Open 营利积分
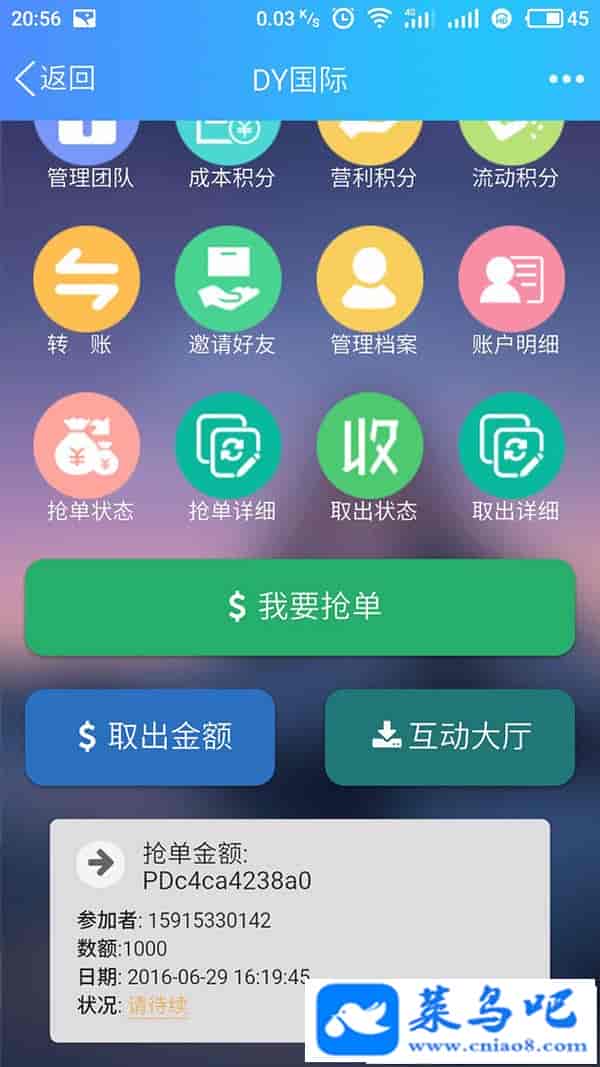The width and height of the screenshot is (600, 1067). 371,148
